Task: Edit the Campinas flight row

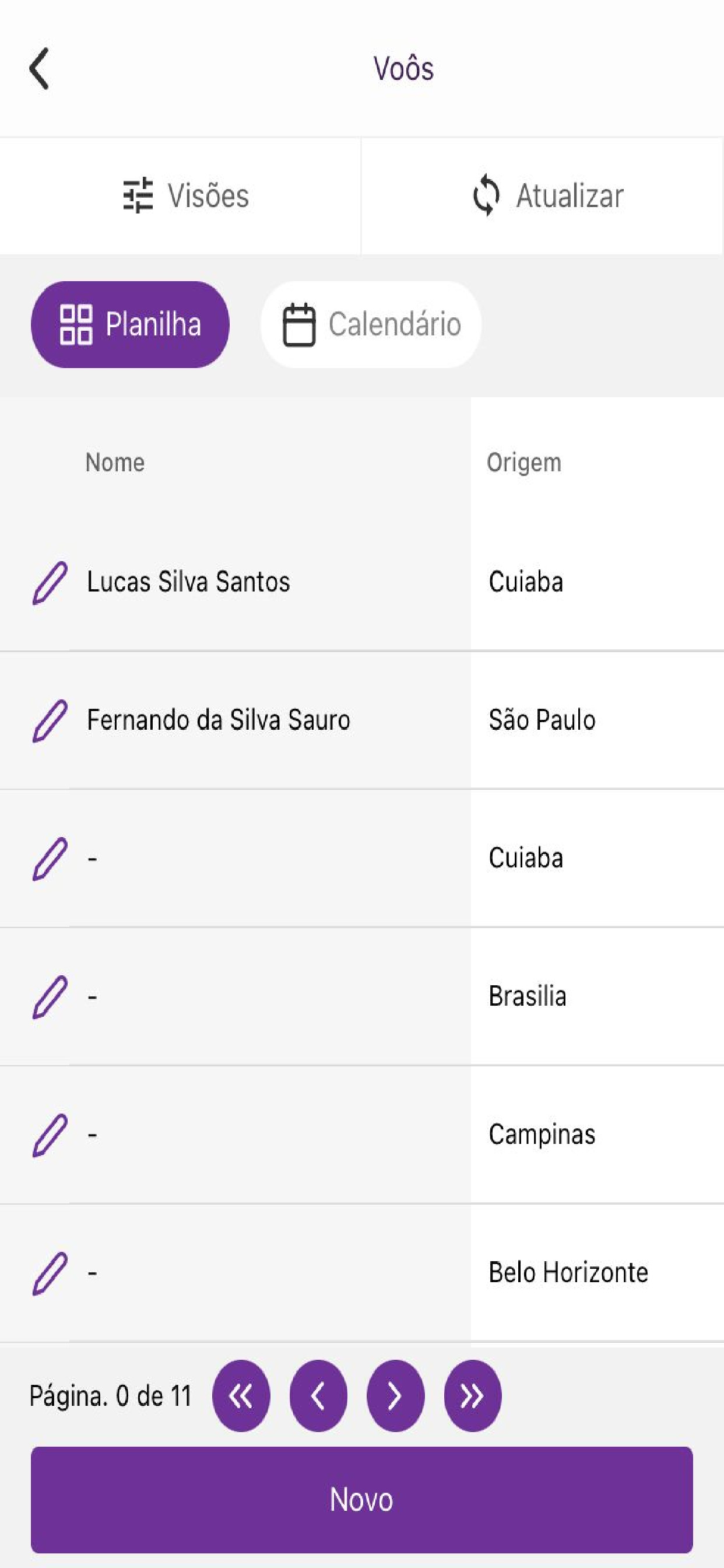Action: click(x=50, y=1135)
